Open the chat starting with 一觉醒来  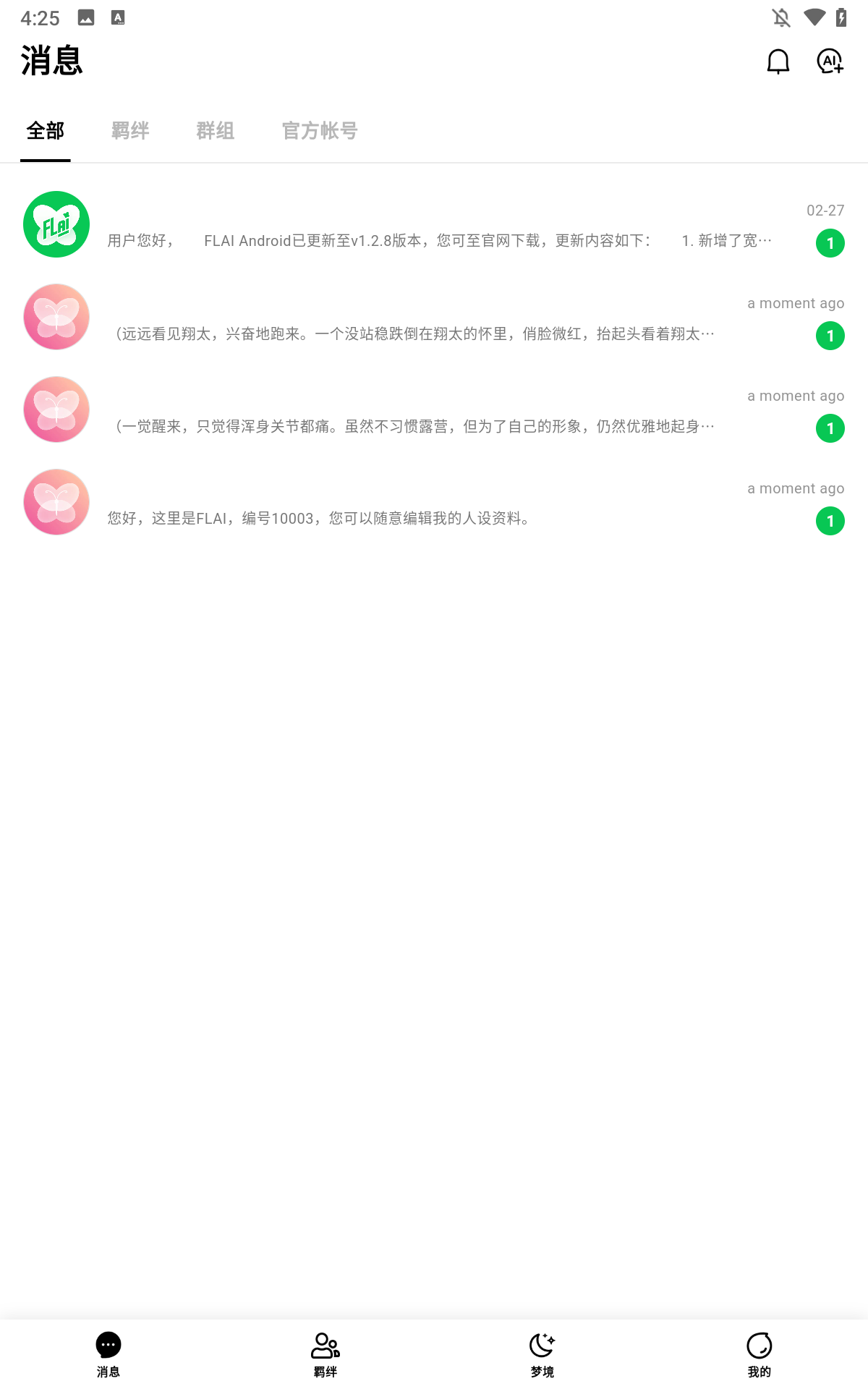(434, 409)
